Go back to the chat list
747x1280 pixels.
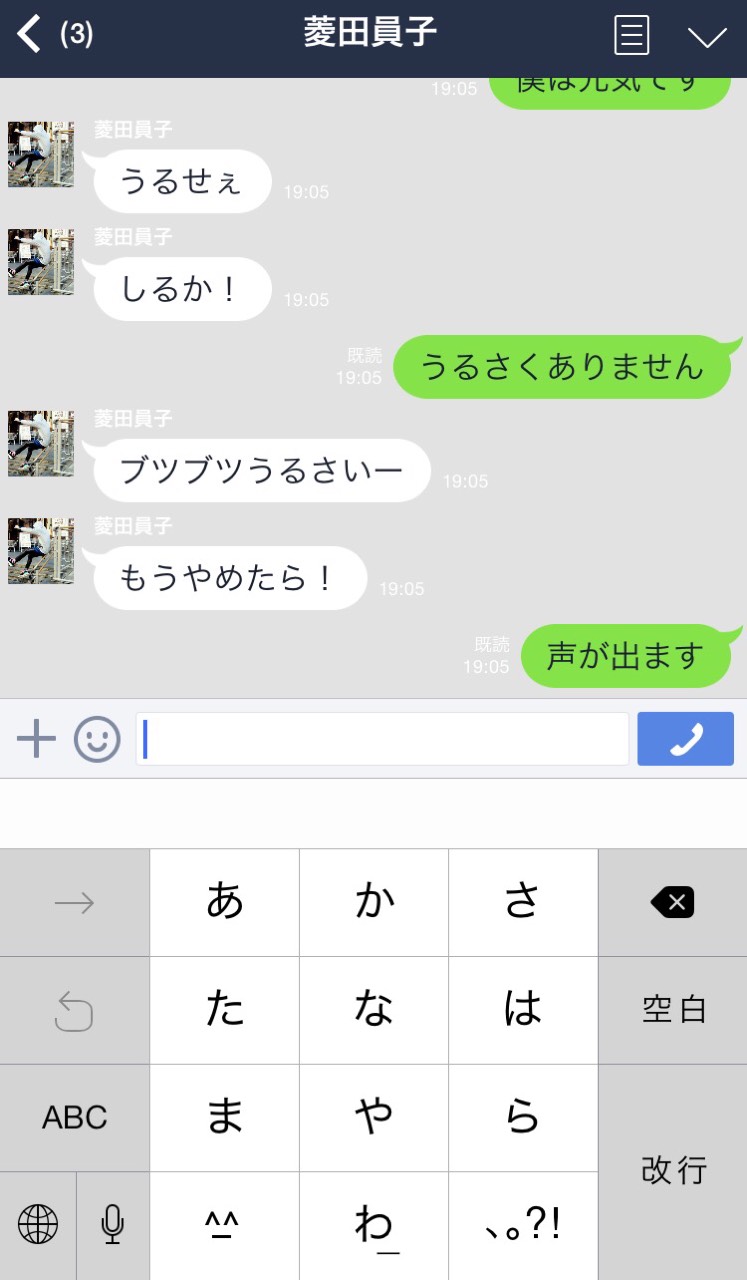pyautogui.click(x=30, y=35)
